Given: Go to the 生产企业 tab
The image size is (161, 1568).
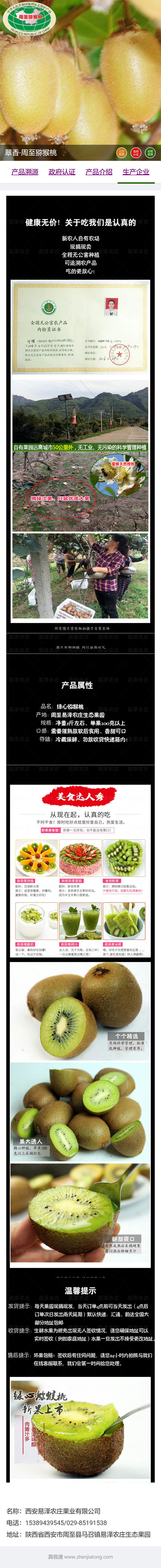Looking at the screenshot, I should click(x=136, y=172).
